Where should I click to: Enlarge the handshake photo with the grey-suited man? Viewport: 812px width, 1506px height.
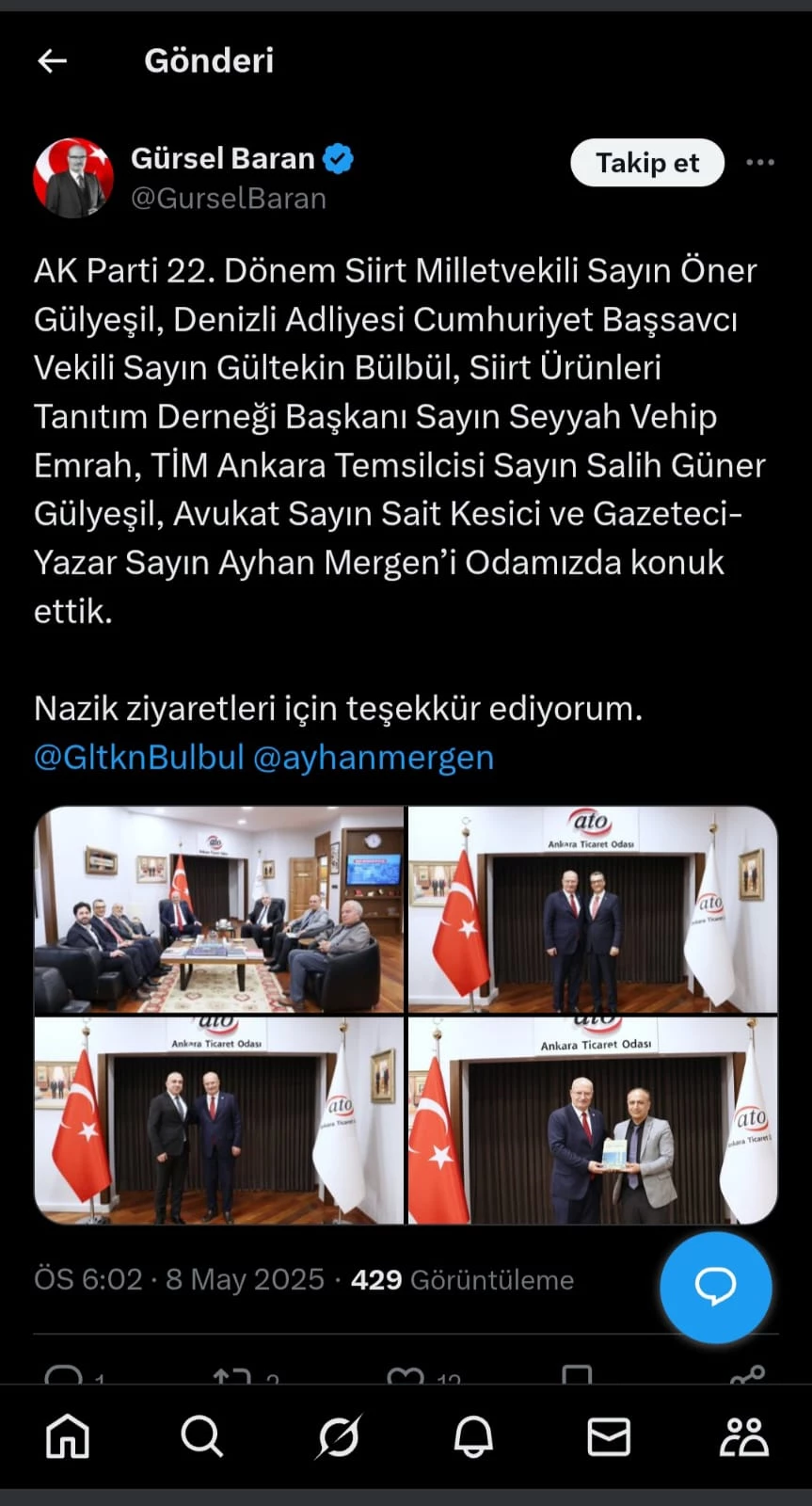pos(219,1120)
